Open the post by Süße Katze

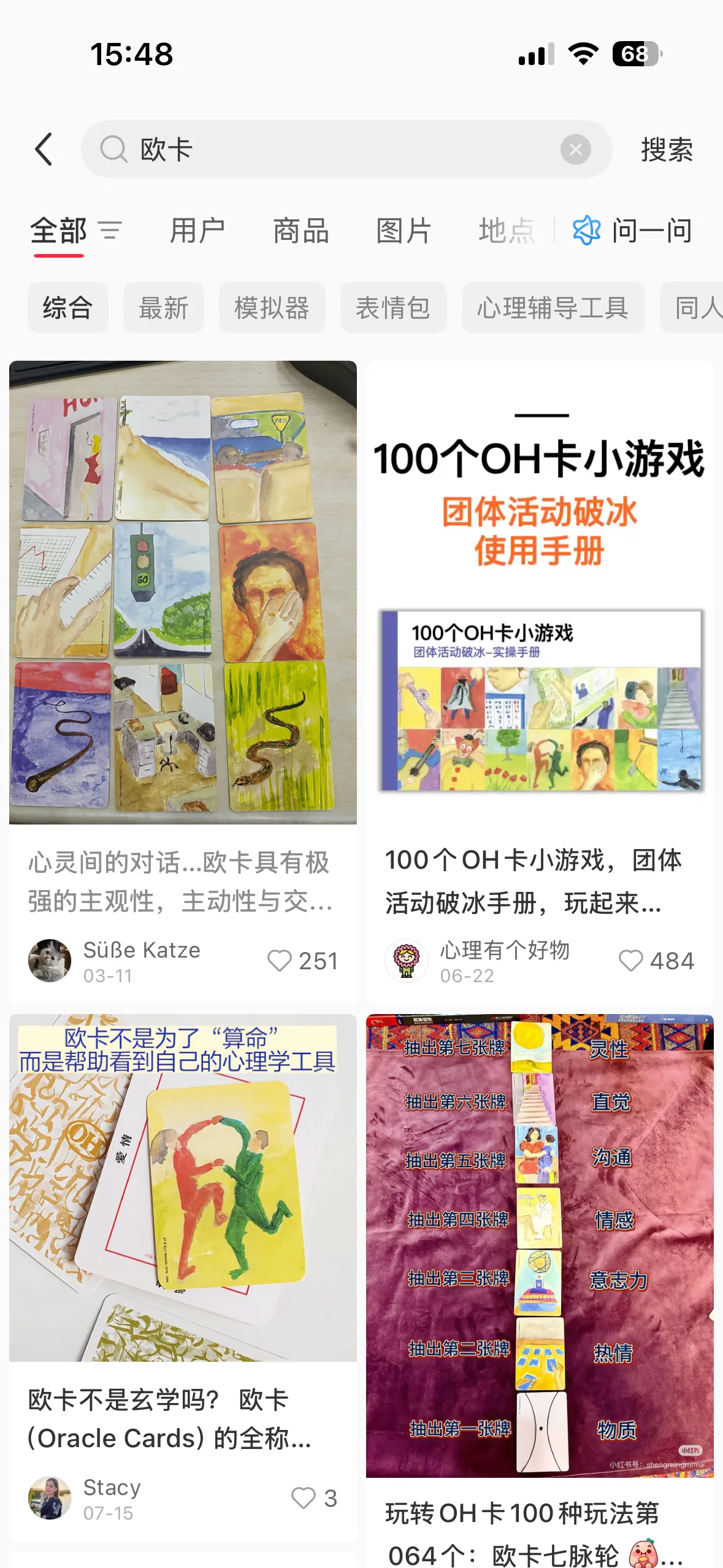183,592
